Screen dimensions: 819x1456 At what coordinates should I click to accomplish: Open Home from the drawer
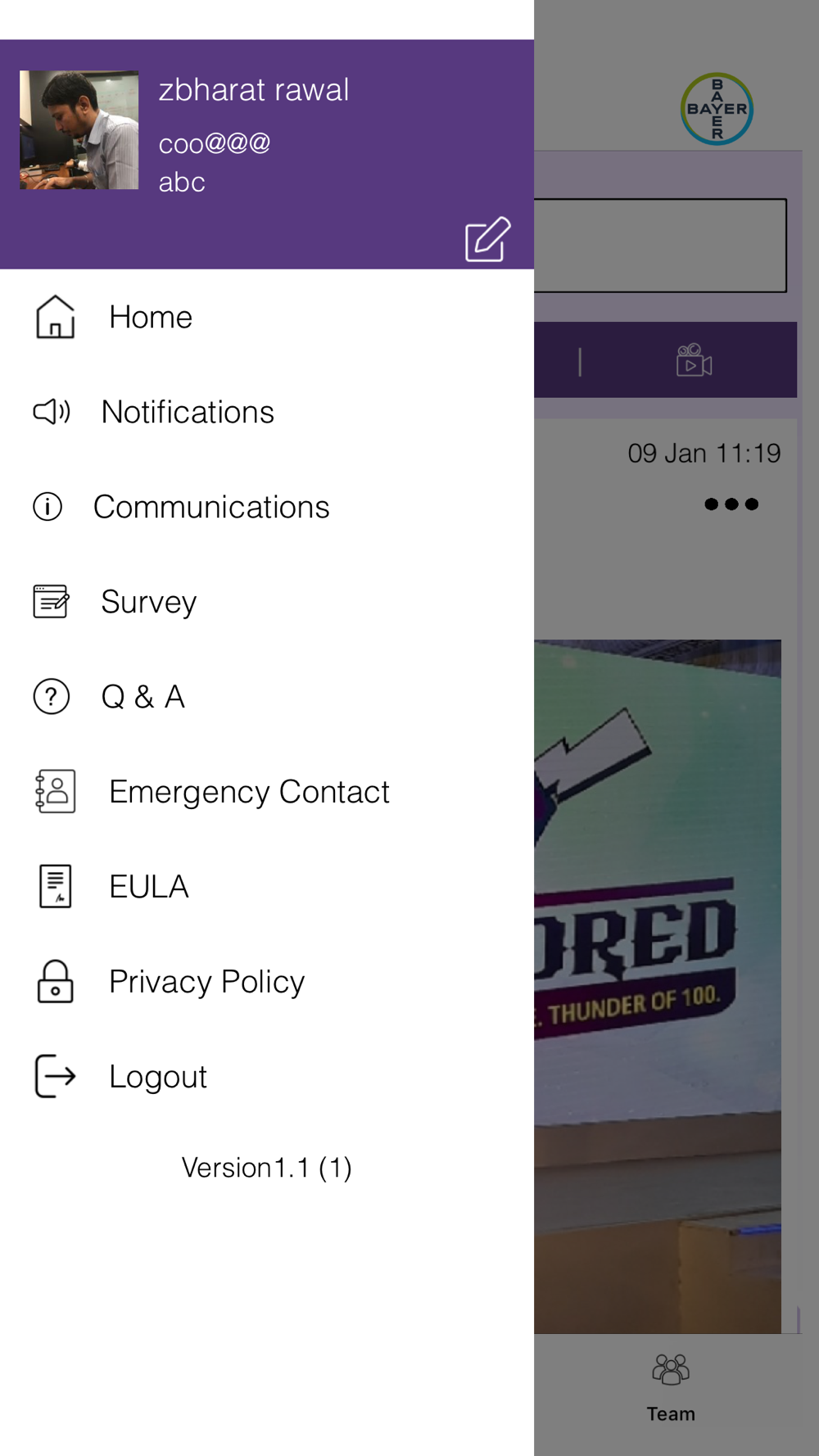point(267,317)
